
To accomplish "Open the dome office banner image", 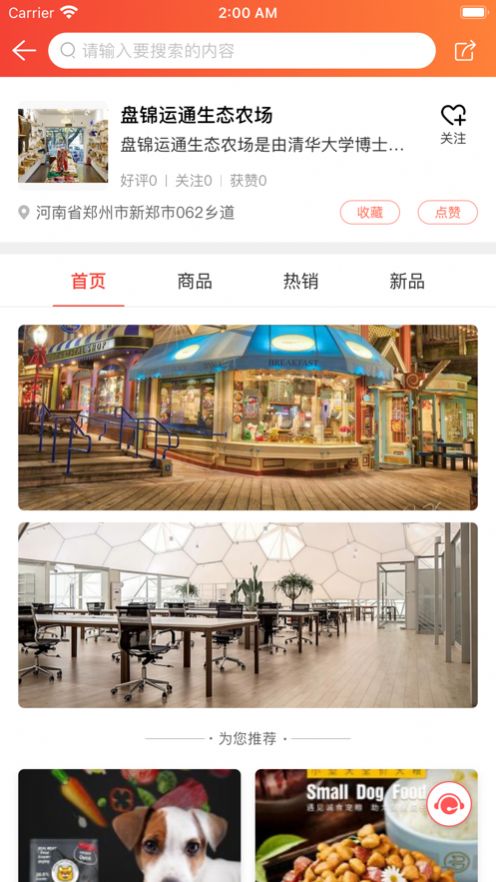I will click(248, 615).
